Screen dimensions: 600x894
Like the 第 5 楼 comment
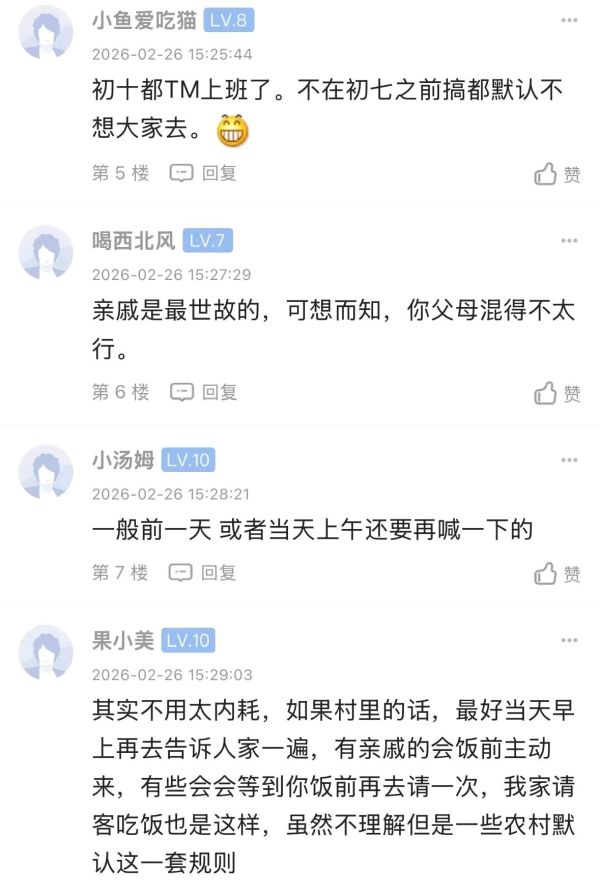(557, 174)
